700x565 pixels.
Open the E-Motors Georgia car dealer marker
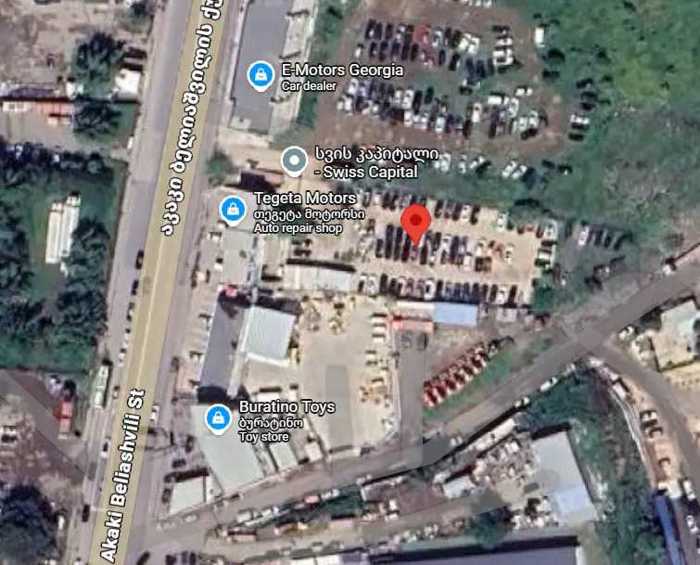(x=261, y=75)
